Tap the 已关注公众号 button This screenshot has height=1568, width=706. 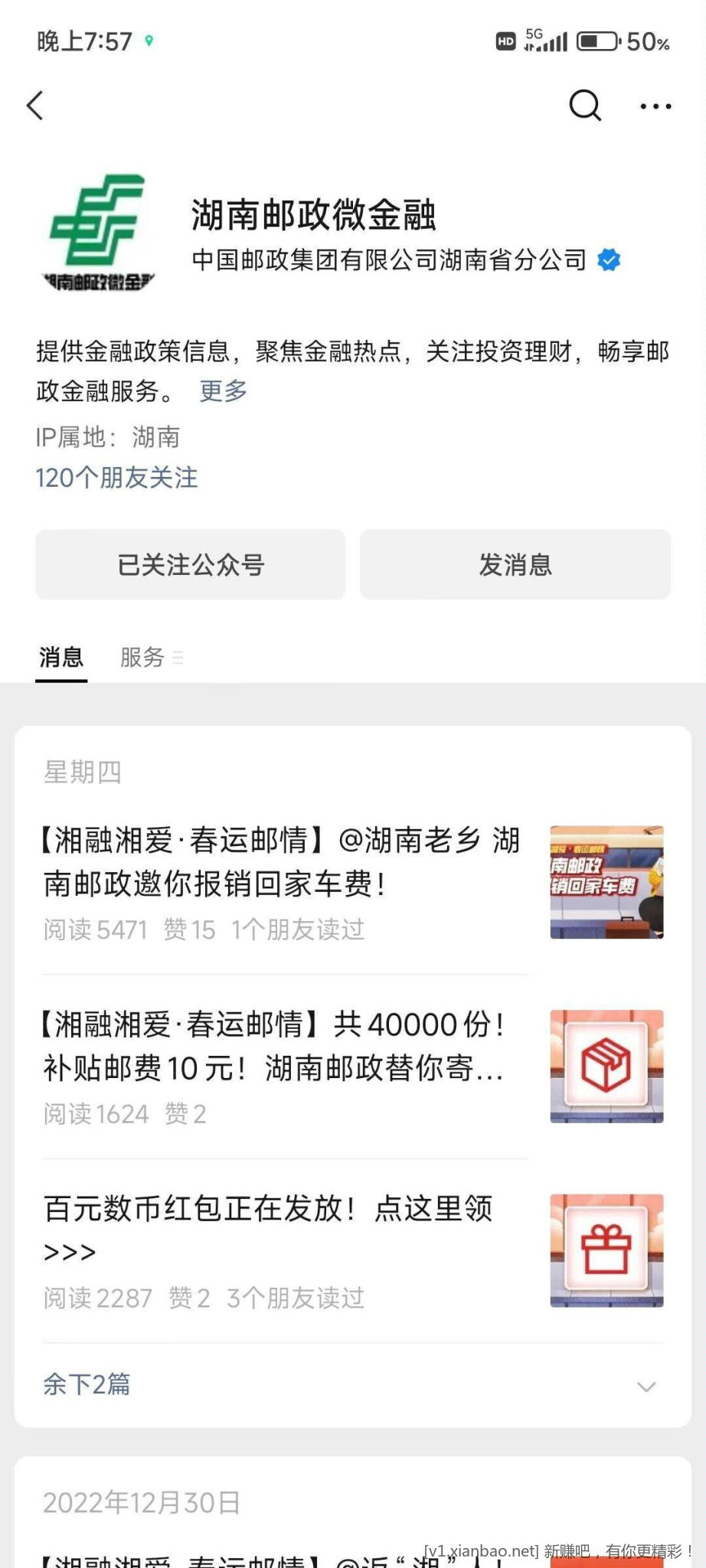click(x=191, y=565)
